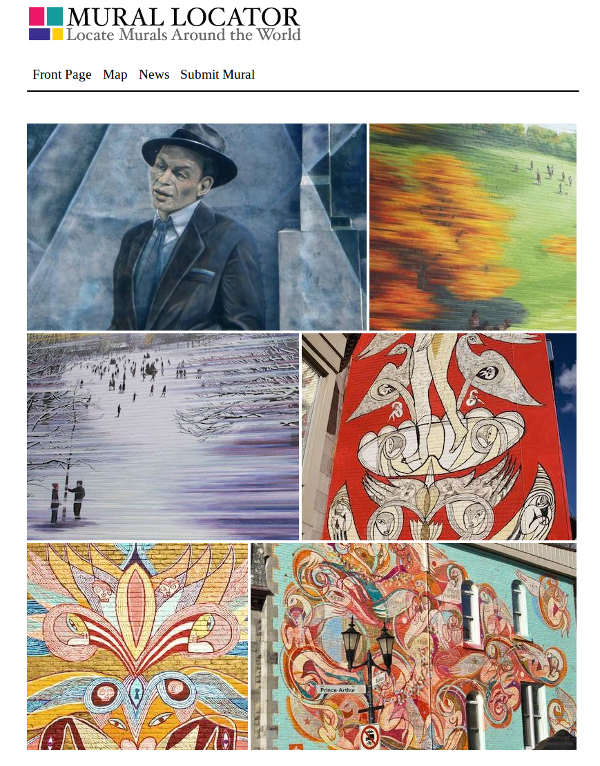This screenshot has height=766, width=600.
Task: View the colorful symmetrical brick wall mural
Action: click(137, 646)
